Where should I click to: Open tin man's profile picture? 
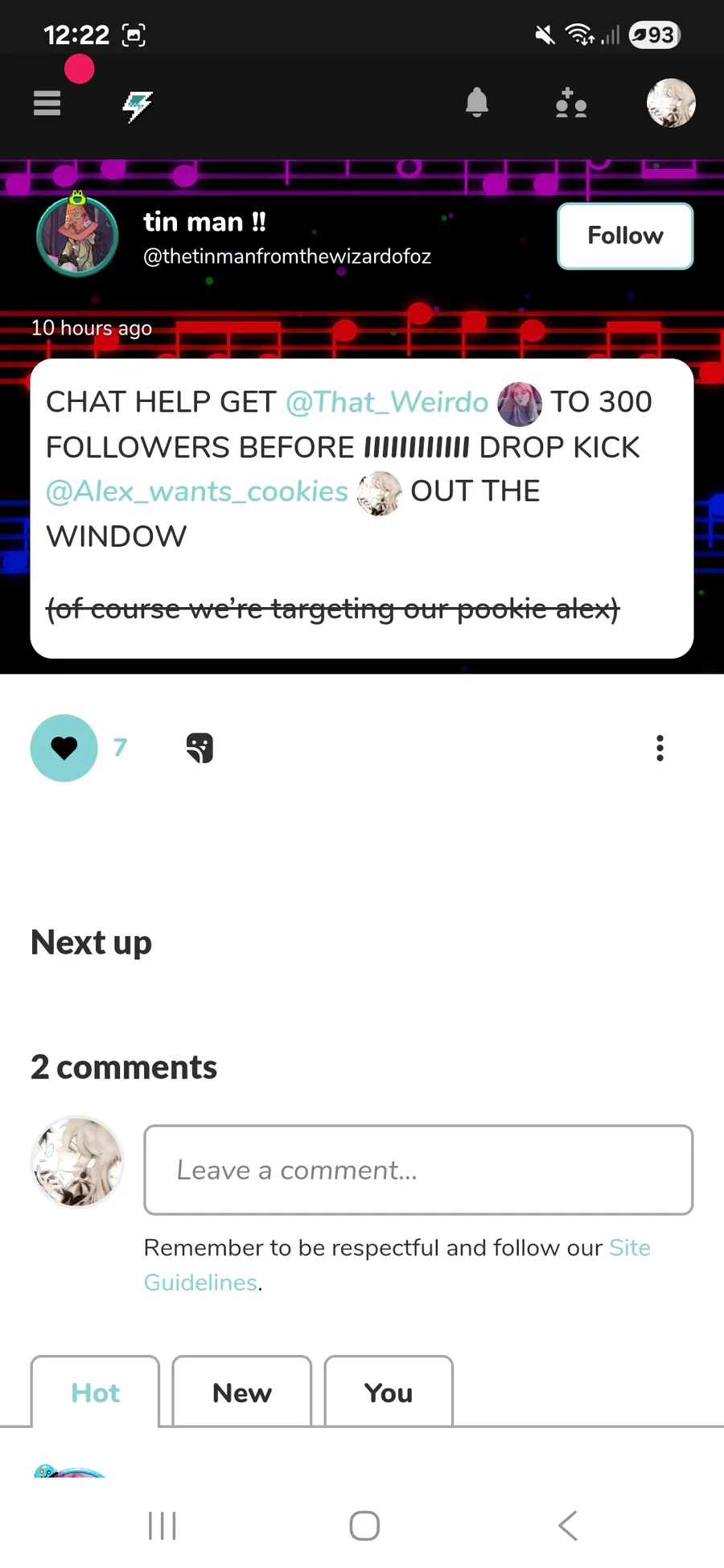tap(77, 235)
